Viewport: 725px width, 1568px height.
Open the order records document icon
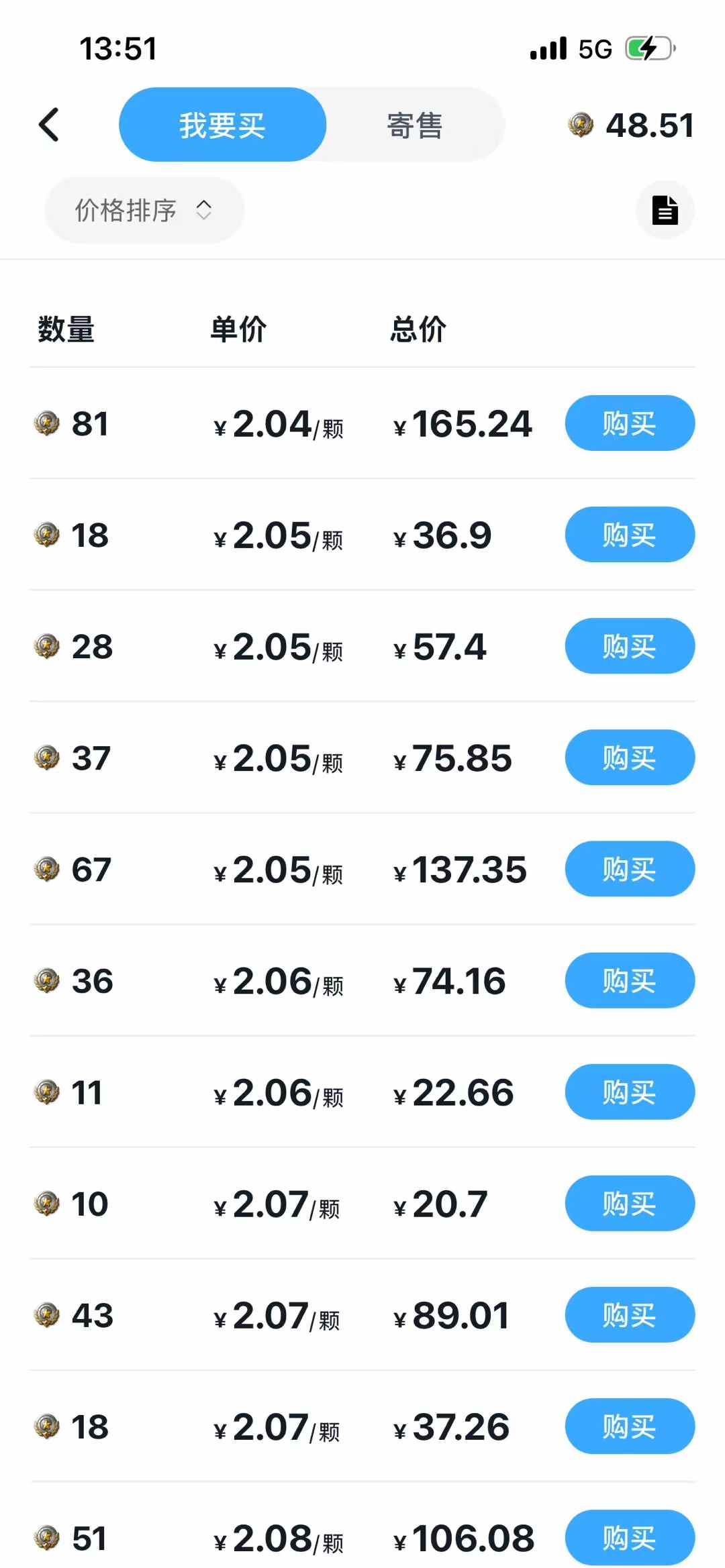point(665,210)
